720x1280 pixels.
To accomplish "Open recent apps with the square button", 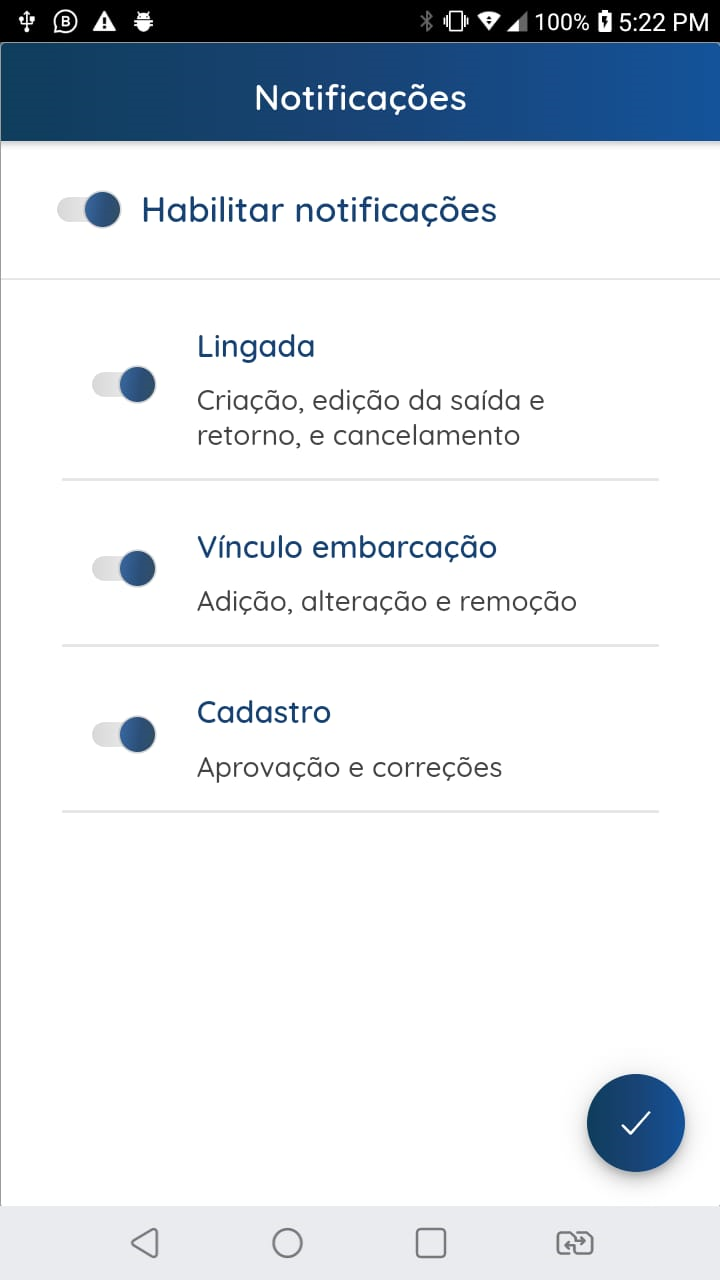I will coord(430,1242).
